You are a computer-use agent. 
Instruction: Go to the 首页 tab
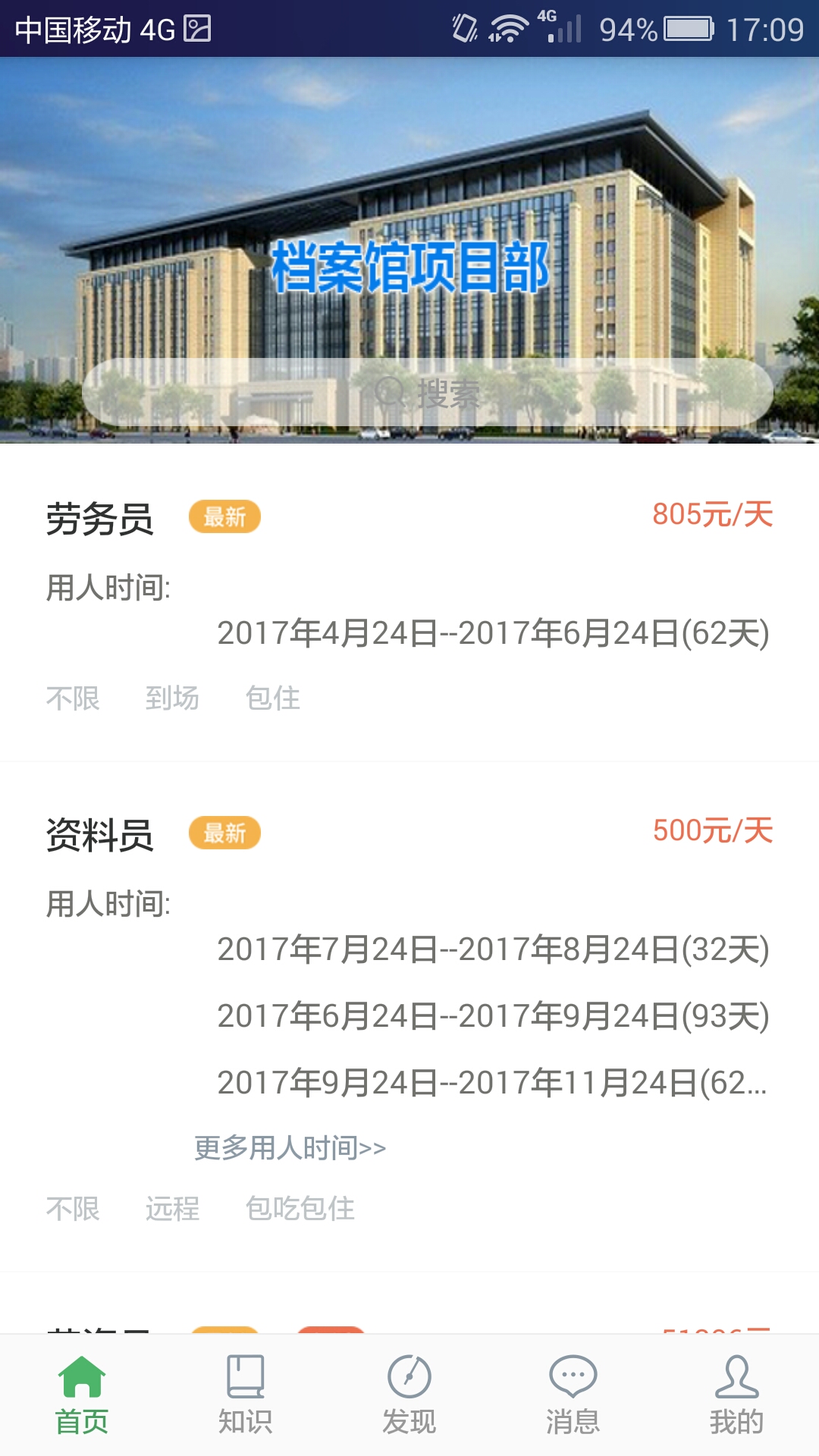82,1395
